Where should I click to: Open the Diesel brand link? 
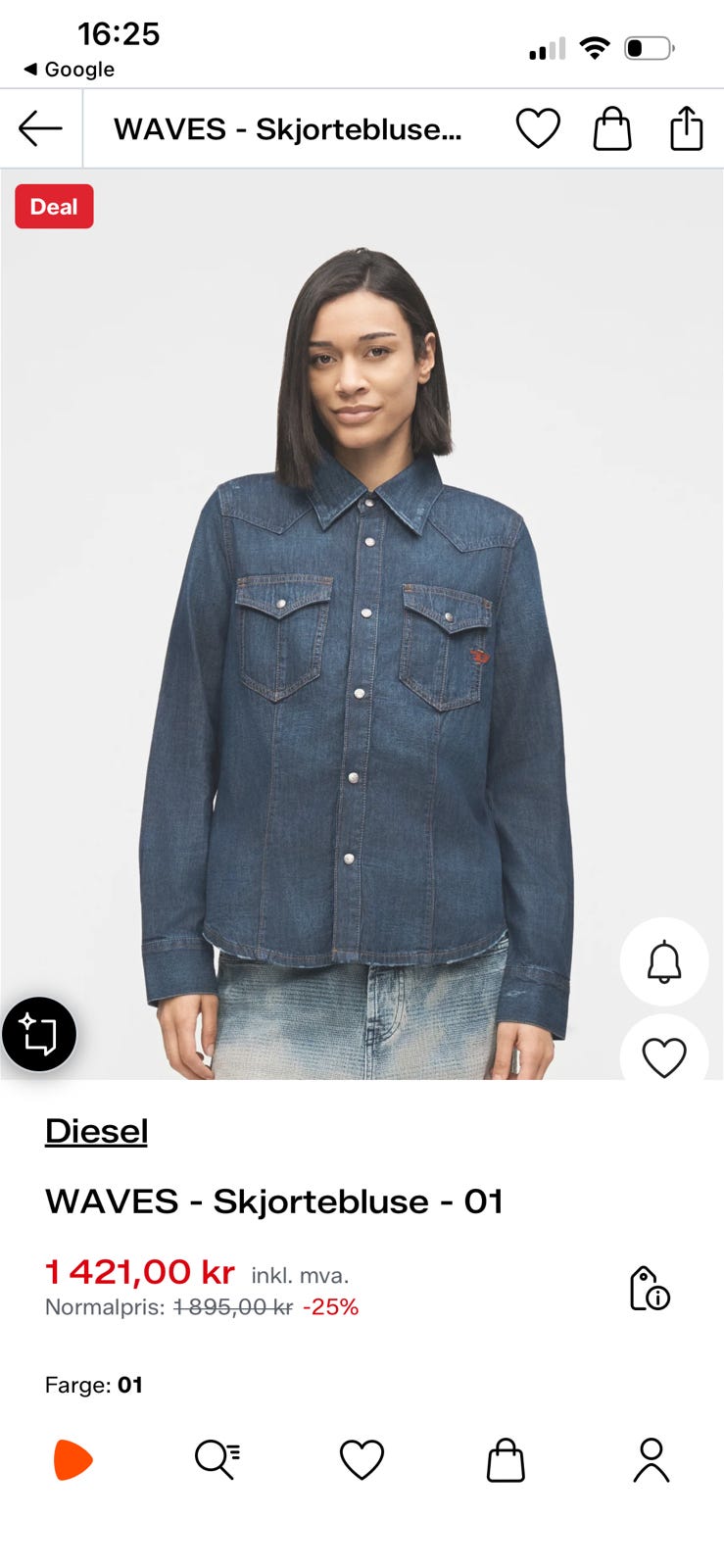click(96, 1131)
